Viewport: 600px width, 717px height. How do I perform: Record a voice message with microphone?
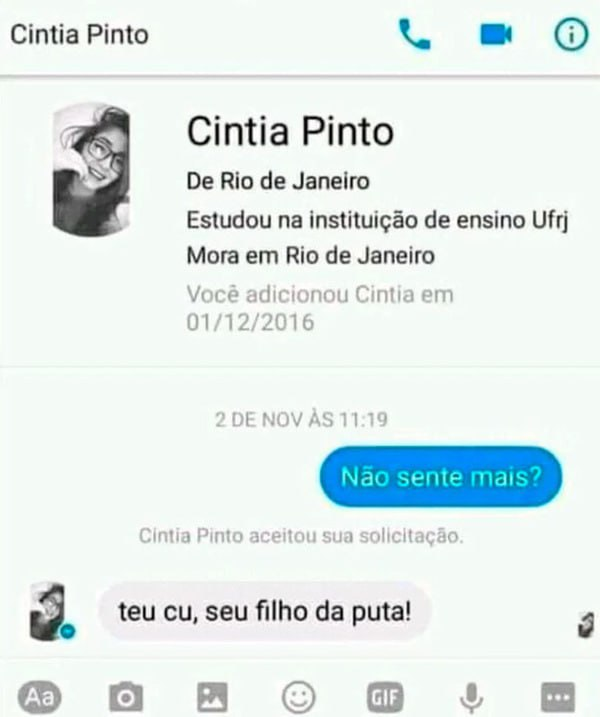[471, 696]
